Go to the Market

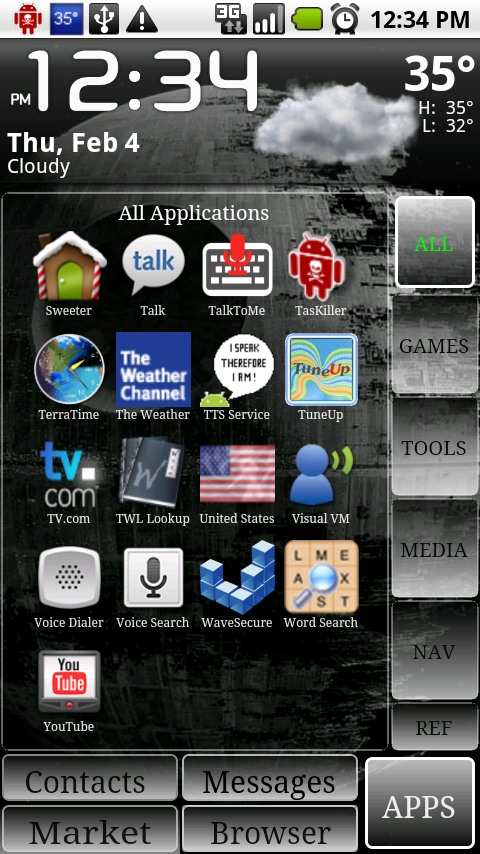(90, 829)
